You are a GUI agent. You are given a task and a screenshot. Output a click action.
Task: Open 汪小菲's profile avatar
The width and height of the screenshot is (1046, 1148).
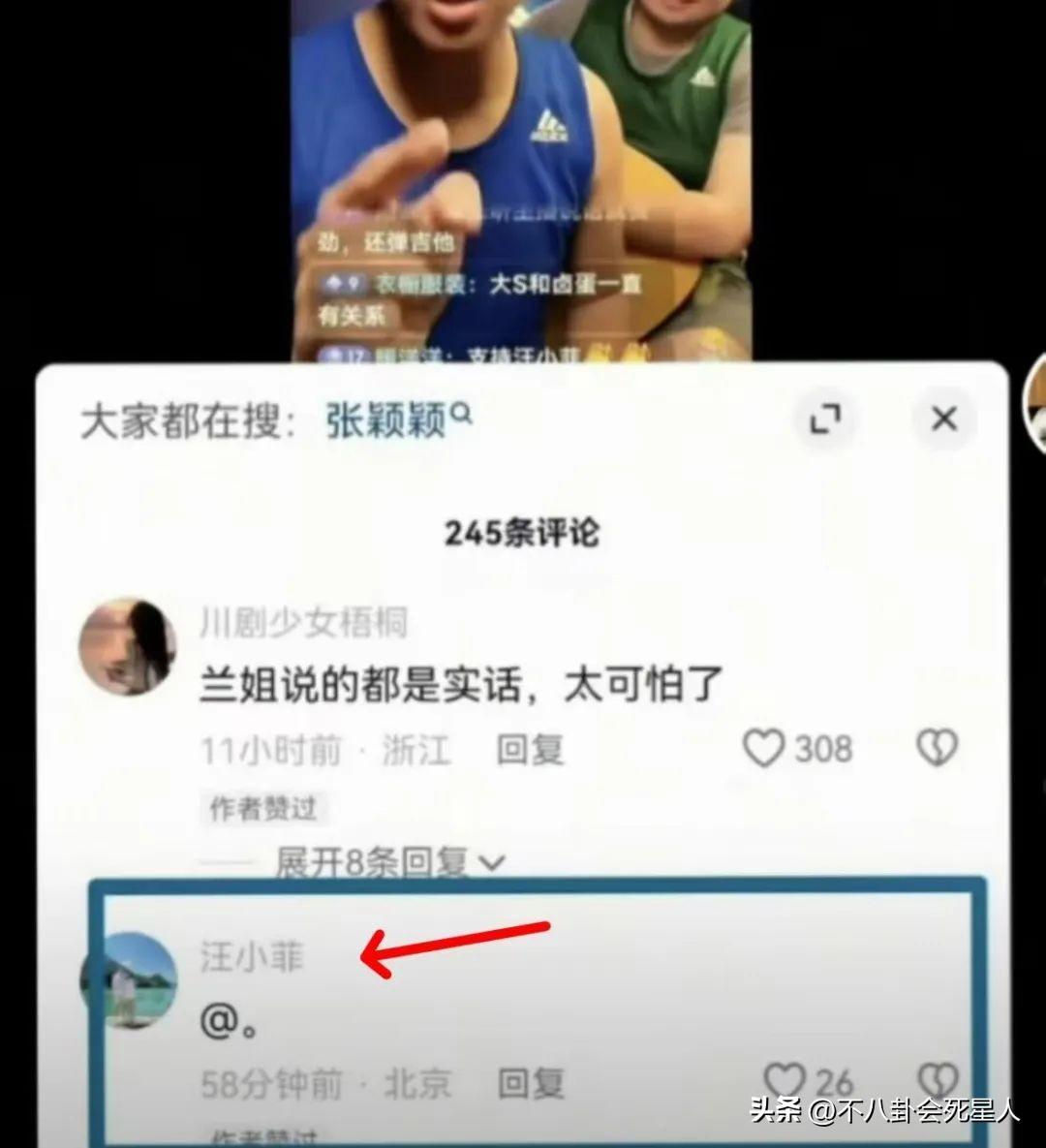130,979
